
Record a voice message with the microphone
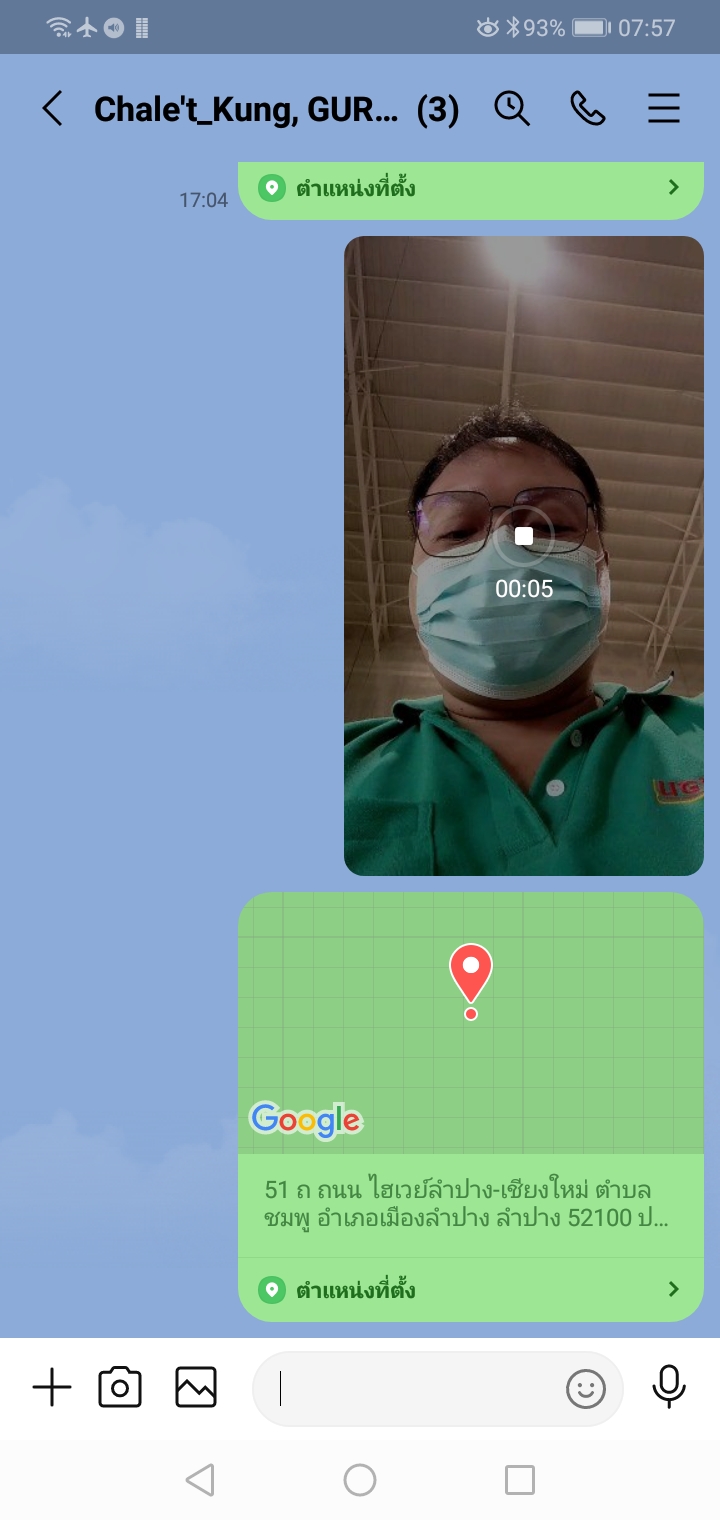[x=669, y=1388]
